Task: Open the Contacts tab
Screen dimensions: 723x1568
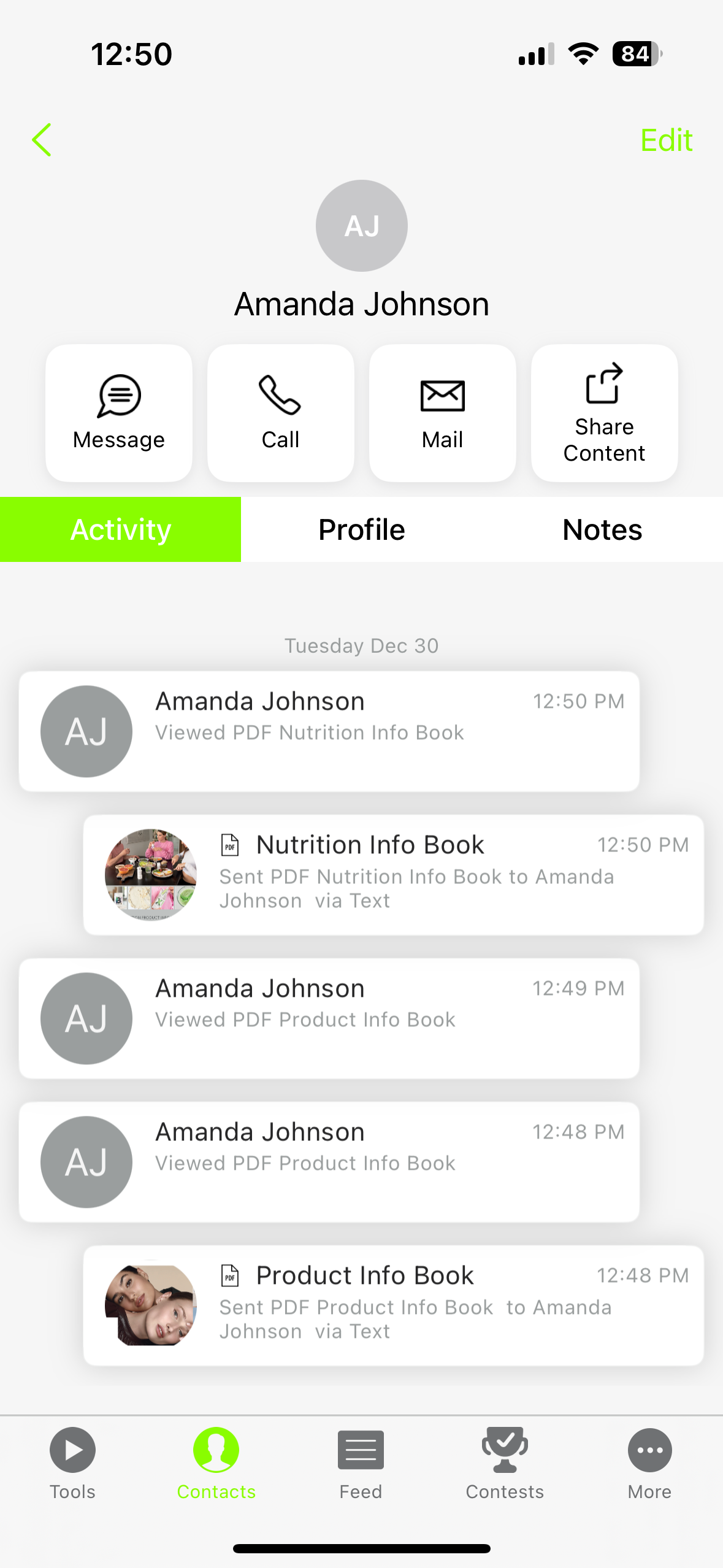Action: coord(216,1463)
